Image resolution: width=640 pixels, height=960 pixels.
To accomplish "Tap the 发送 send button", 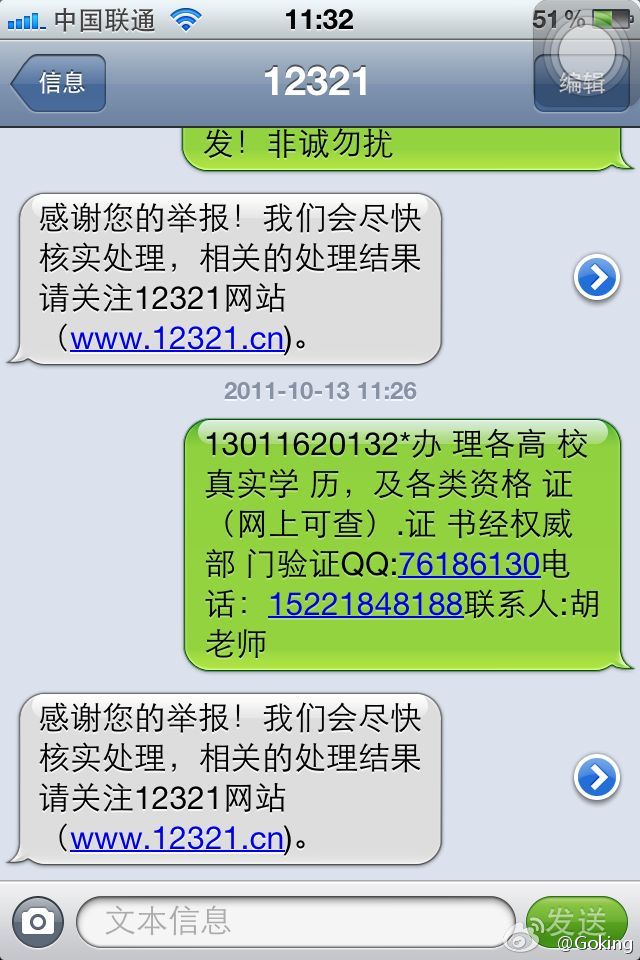I will [576, 921].
